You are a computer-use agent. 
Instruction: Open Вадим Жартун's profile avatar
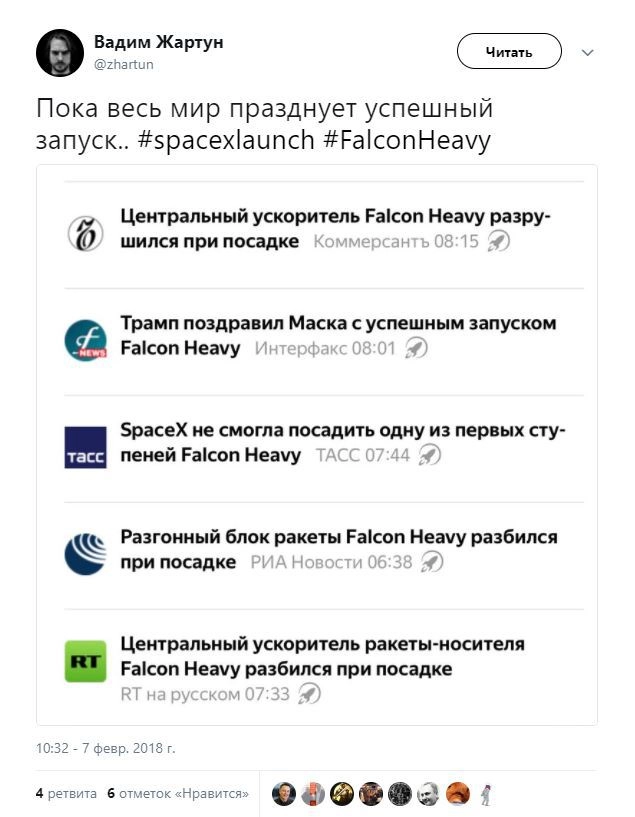pyautogui.click(x=60, y=52)
